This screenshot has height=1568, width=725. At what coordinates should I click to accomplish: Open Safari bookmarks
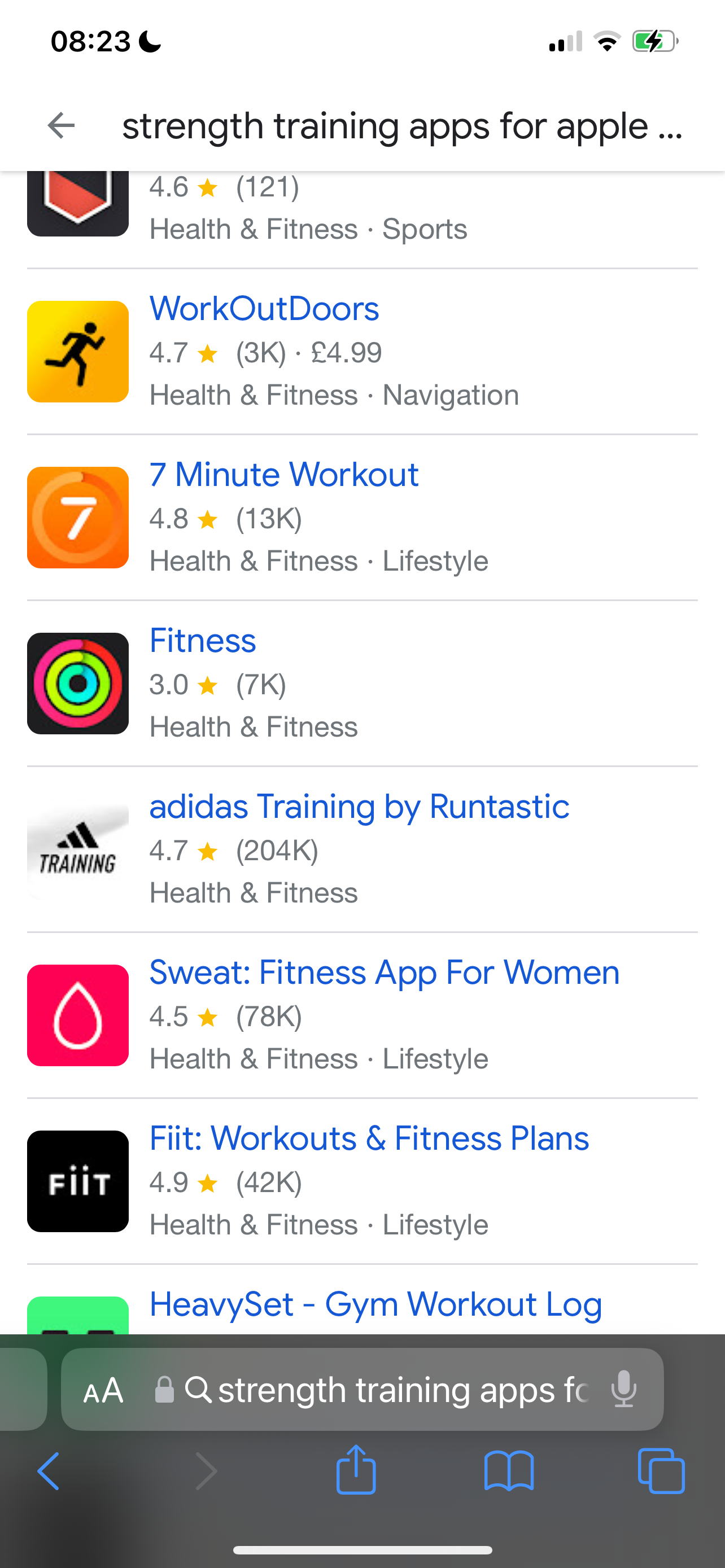click(x=509, y=1471)
